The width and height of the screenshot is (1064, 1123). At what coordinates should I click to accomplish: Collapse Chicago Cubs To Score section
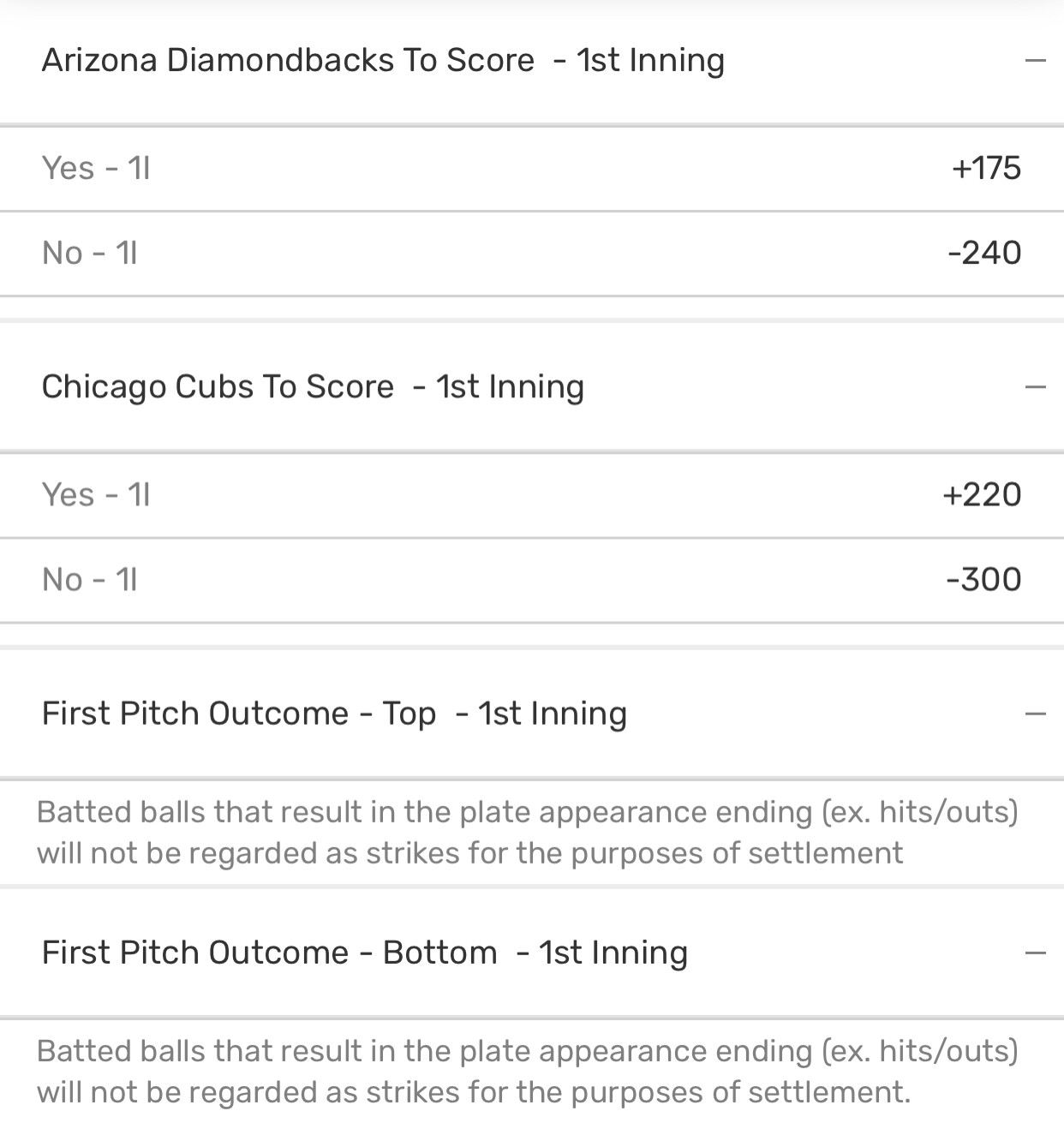pos(1035,387)
